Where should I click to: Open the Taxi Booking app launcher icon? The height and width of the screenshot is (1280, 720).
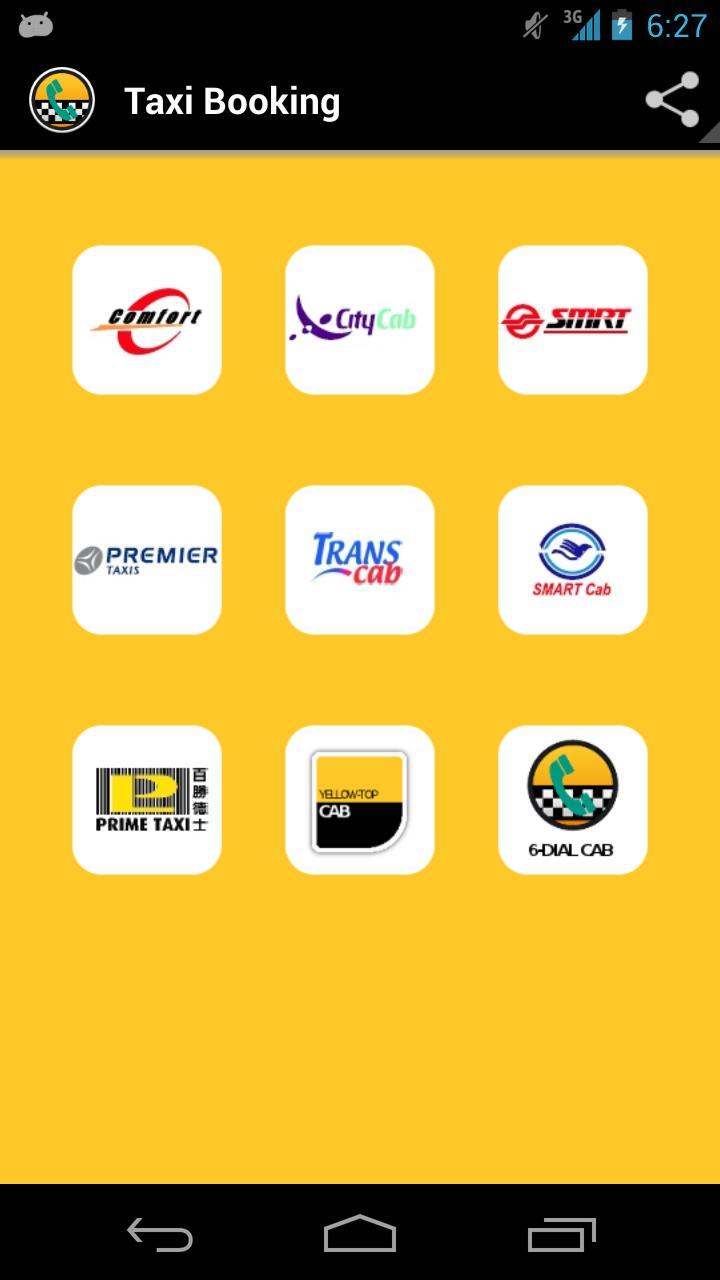coord(62,100)
